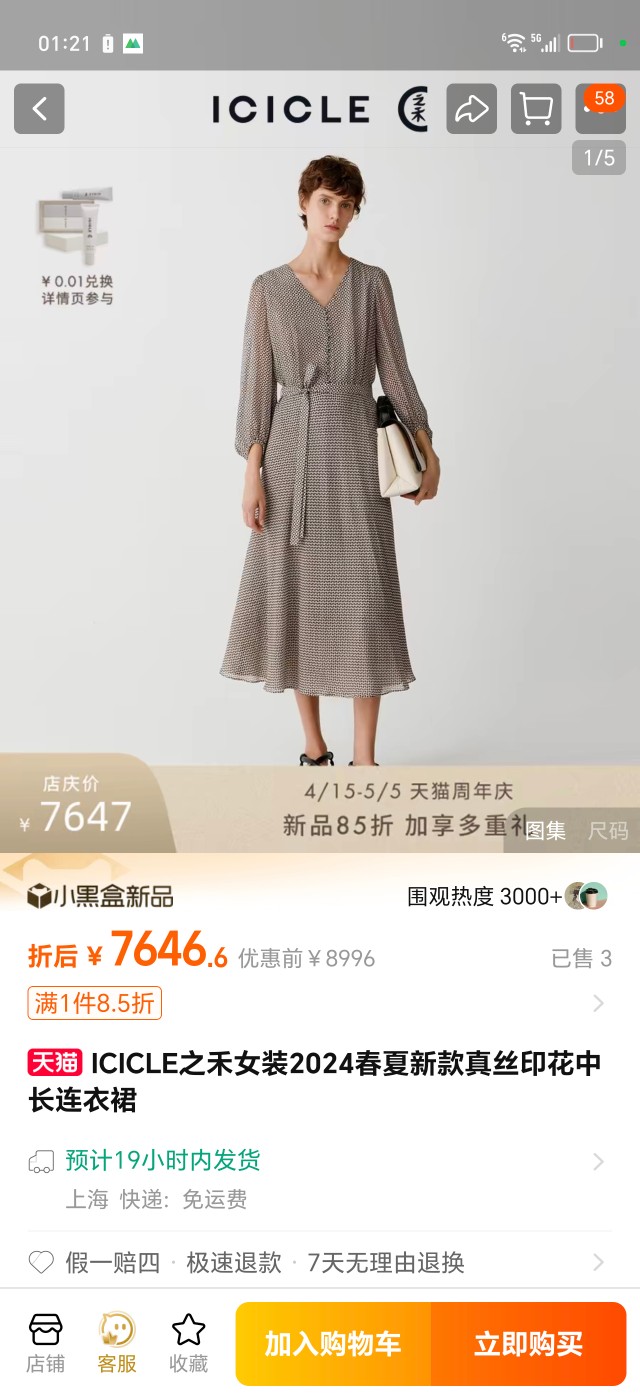
Task: Share this ICICLE dress listing
Action: tap(471, 109)
